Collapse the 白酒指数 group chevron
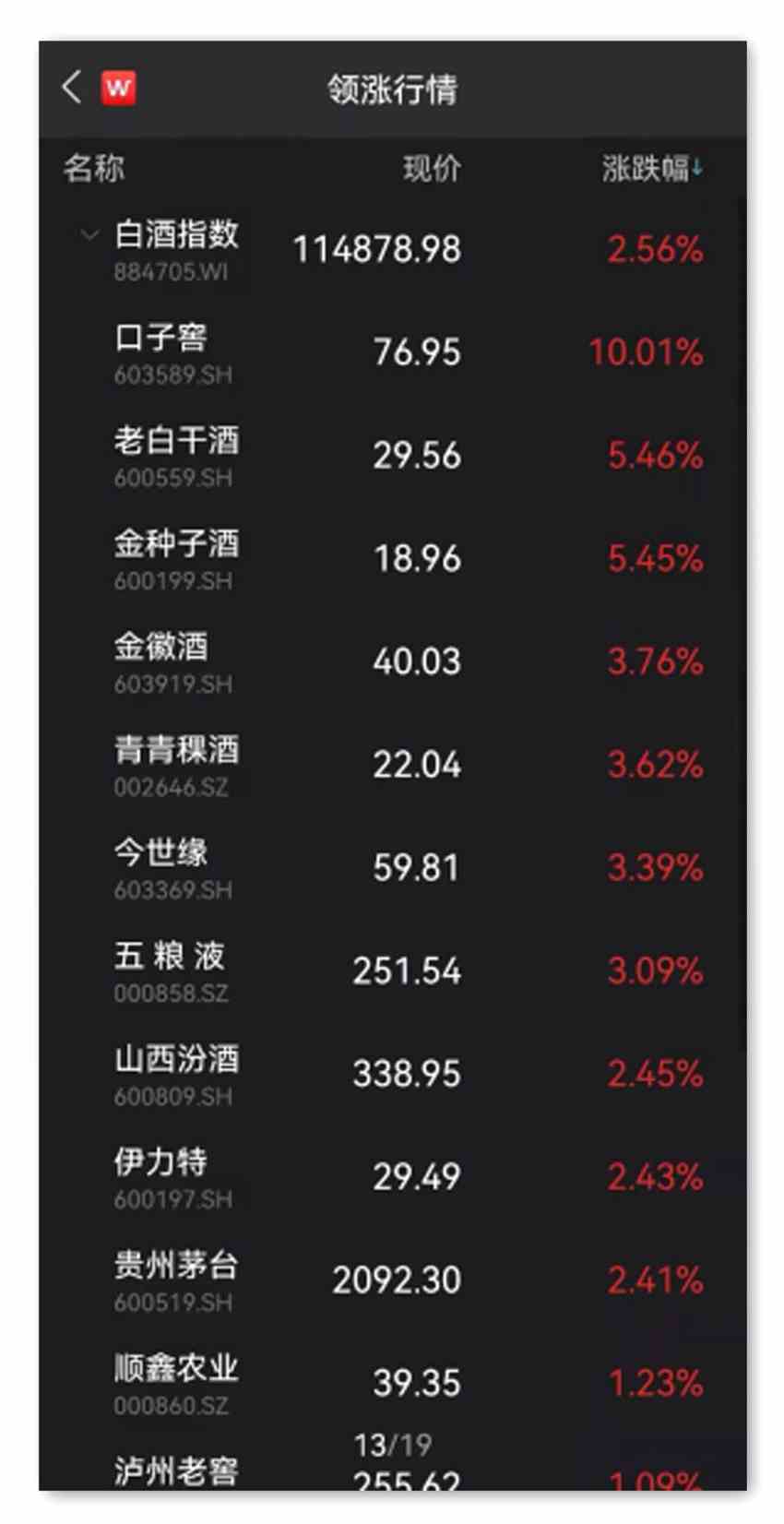The image size is (784, 1524). coord(89,234)
